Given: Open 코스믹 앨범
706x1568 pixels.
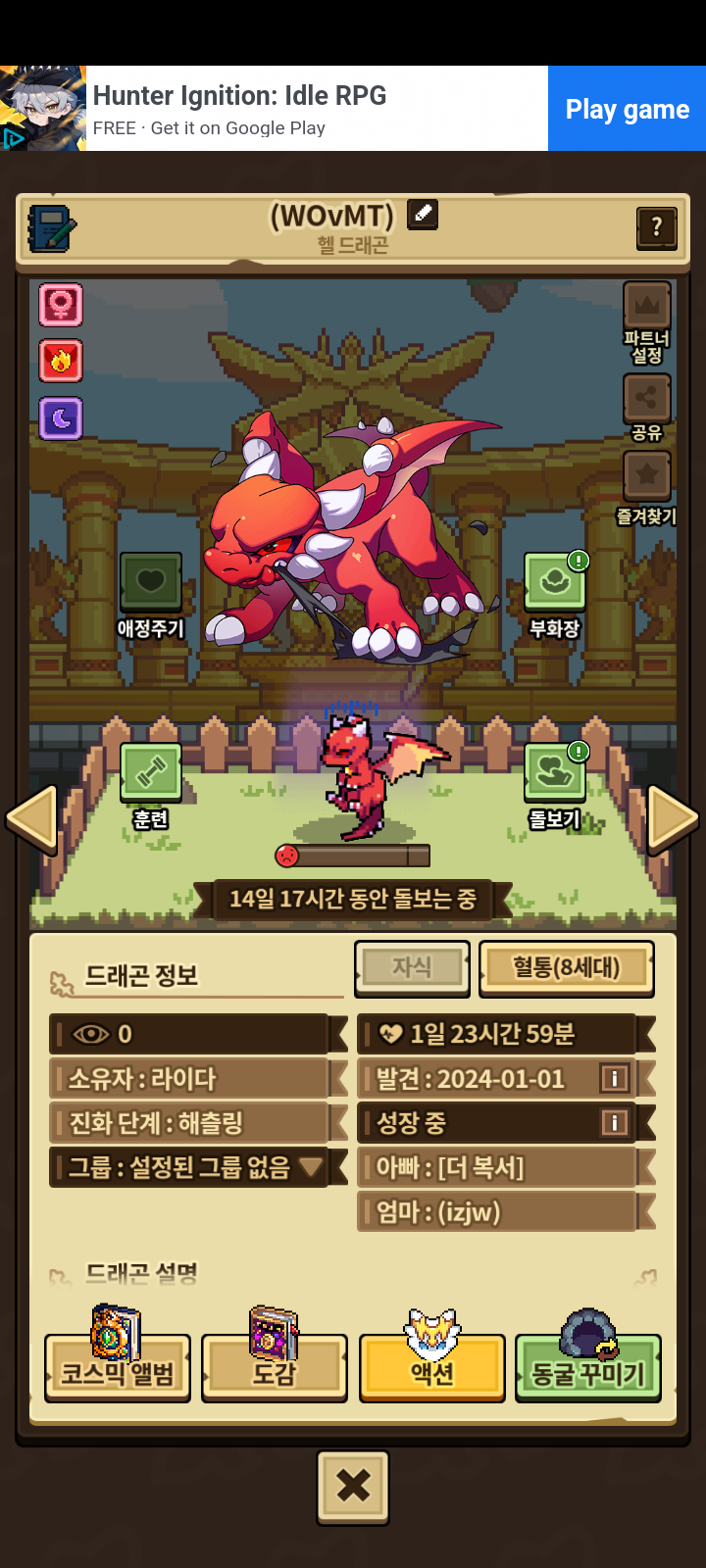Looking at the screenshot, I should pos(118,1370).
